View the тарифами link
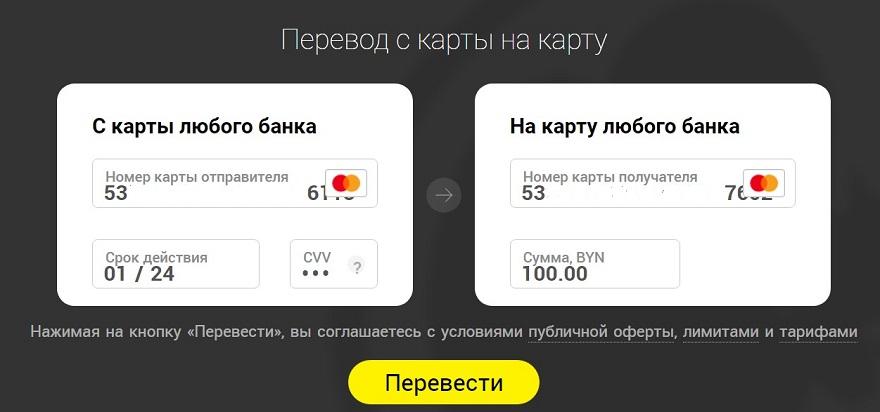 818,332
